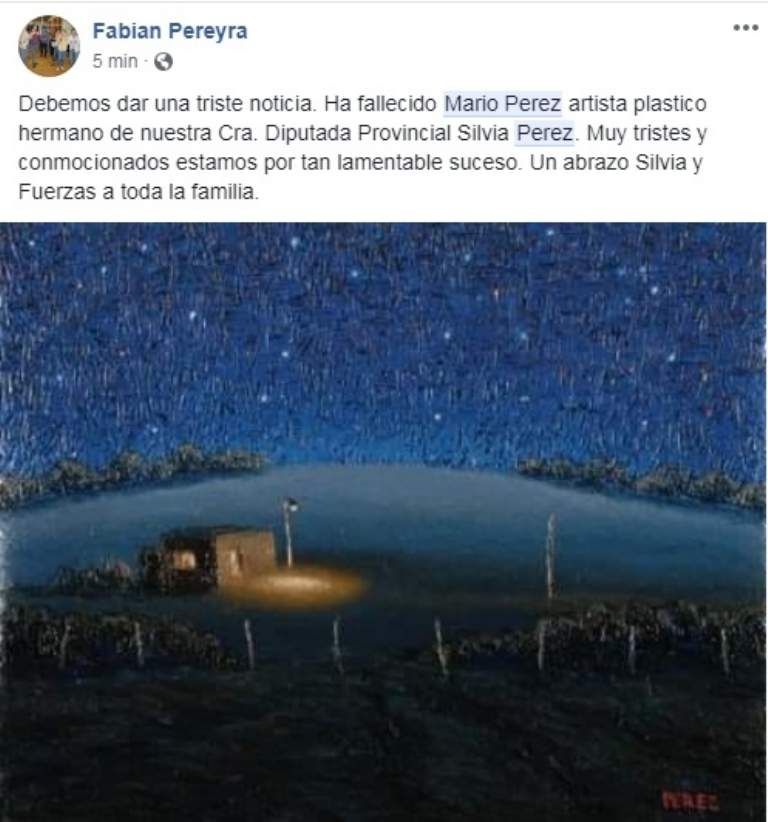Open the highlighted Mario Perez link
768x822 pixels.
coord(503,104)
